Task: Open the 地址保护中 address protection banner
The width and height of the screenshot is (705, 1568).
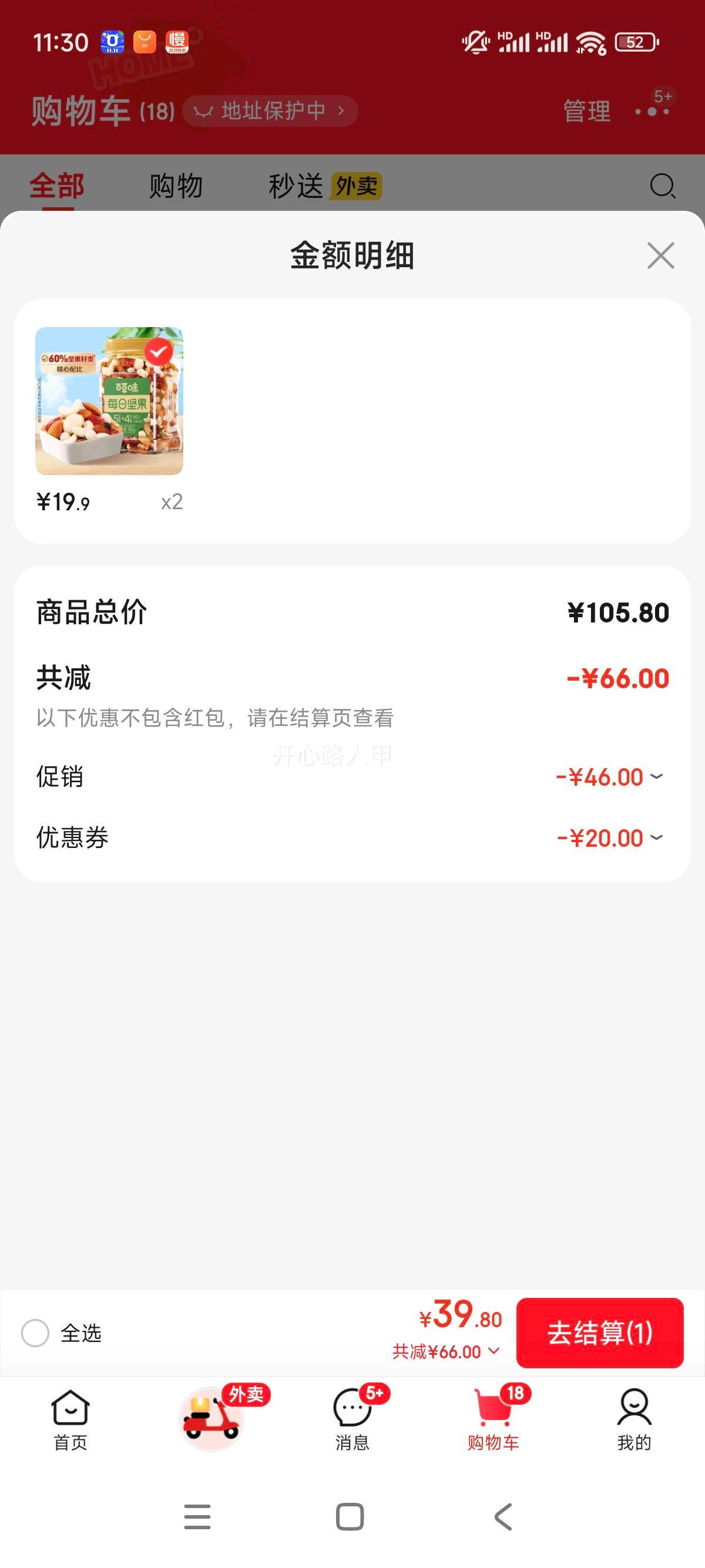Action: [270, 111]
